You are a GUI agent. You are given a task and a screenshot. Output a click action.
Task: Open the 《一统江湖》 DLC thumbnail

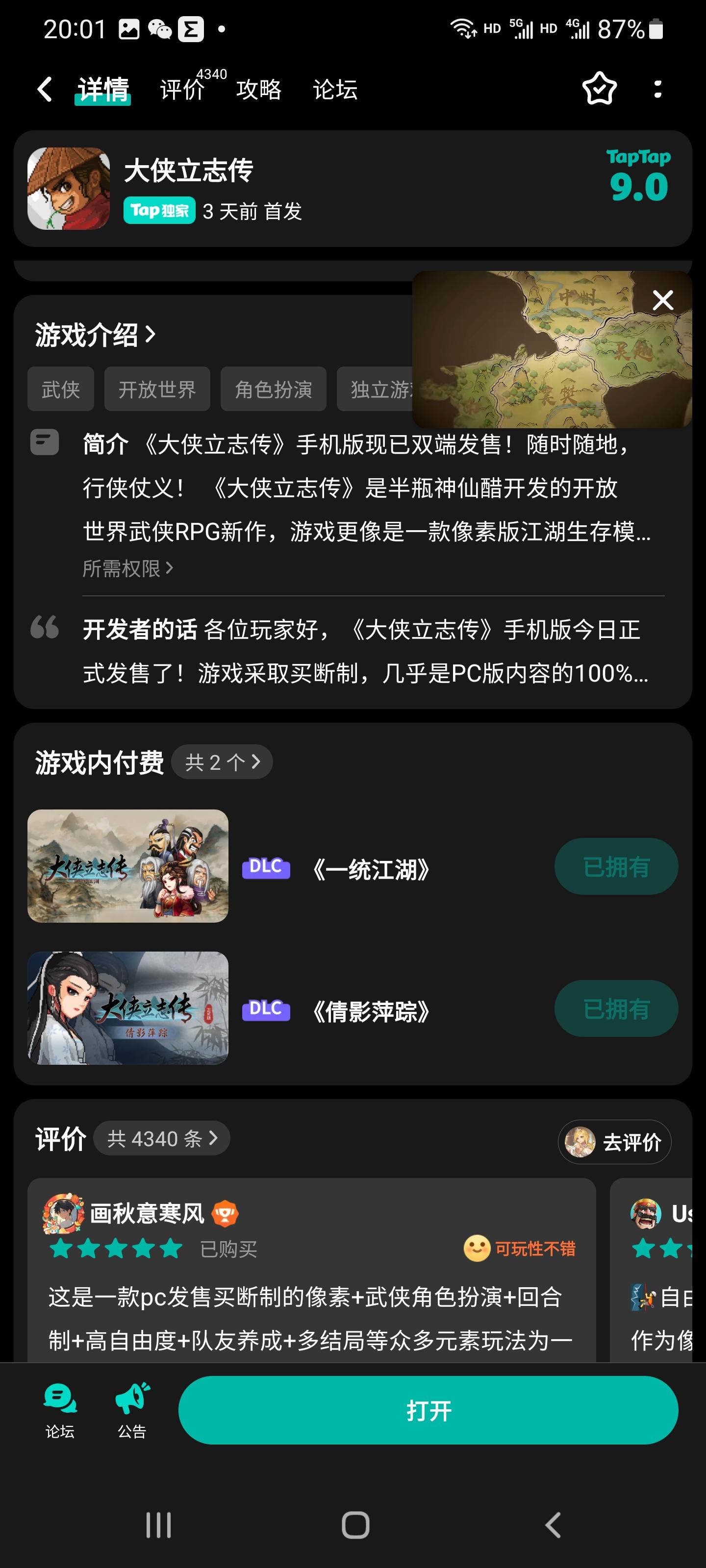(127, 866)
